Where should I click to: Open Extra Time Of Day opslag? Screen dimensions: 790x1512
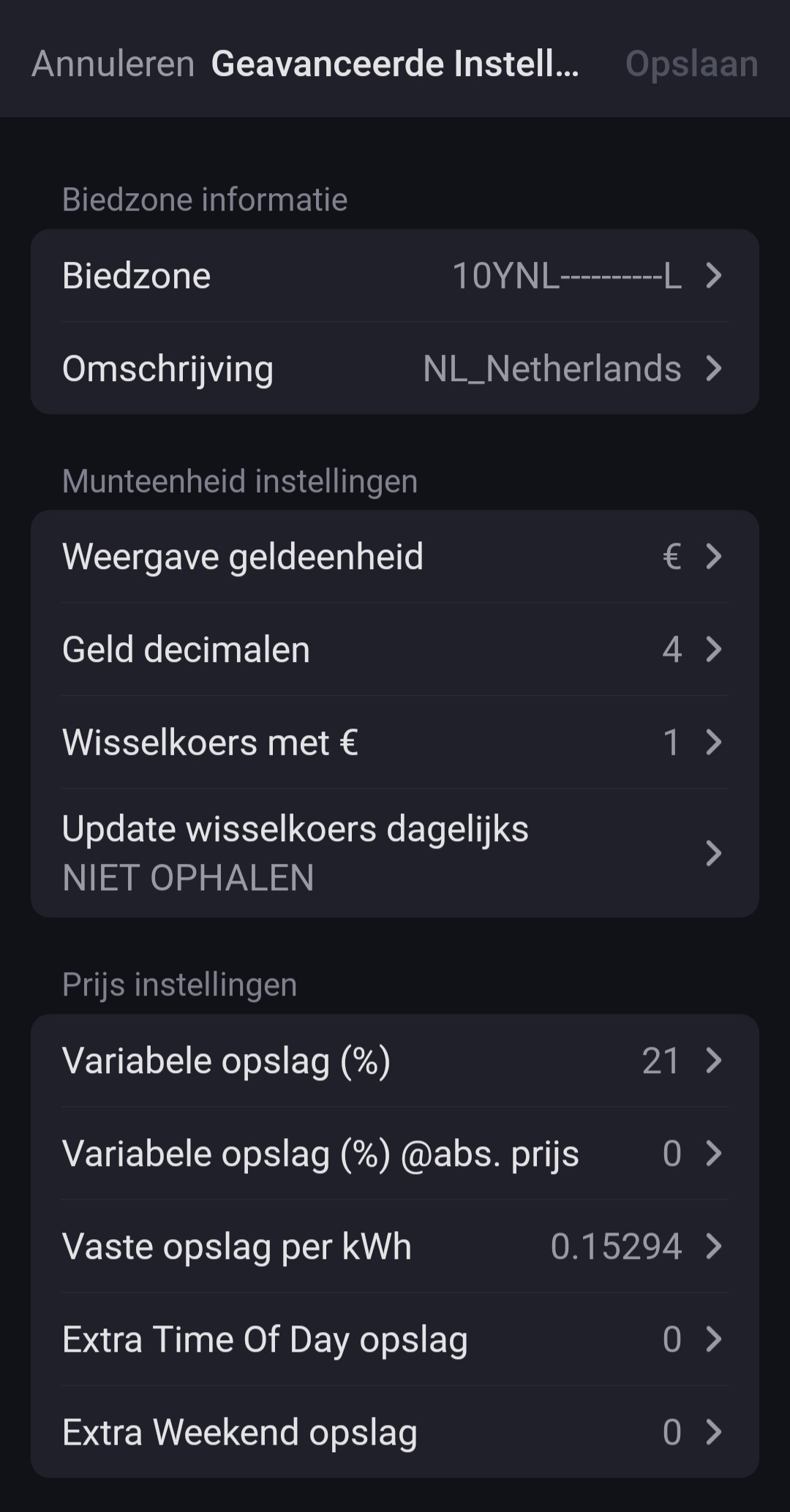(x=394, y=1339)
